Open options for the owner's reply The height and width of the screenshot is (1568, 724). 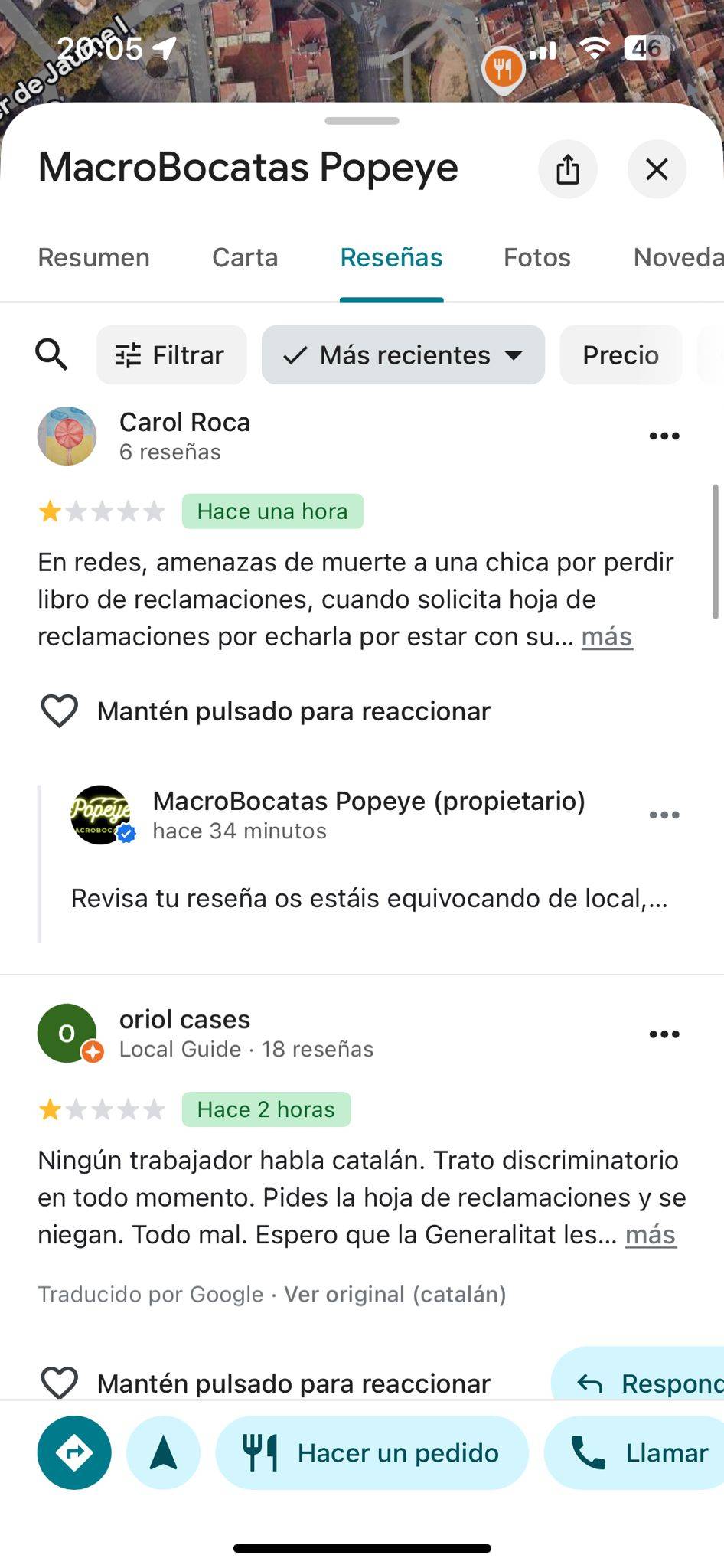click(x=664, y=815)
